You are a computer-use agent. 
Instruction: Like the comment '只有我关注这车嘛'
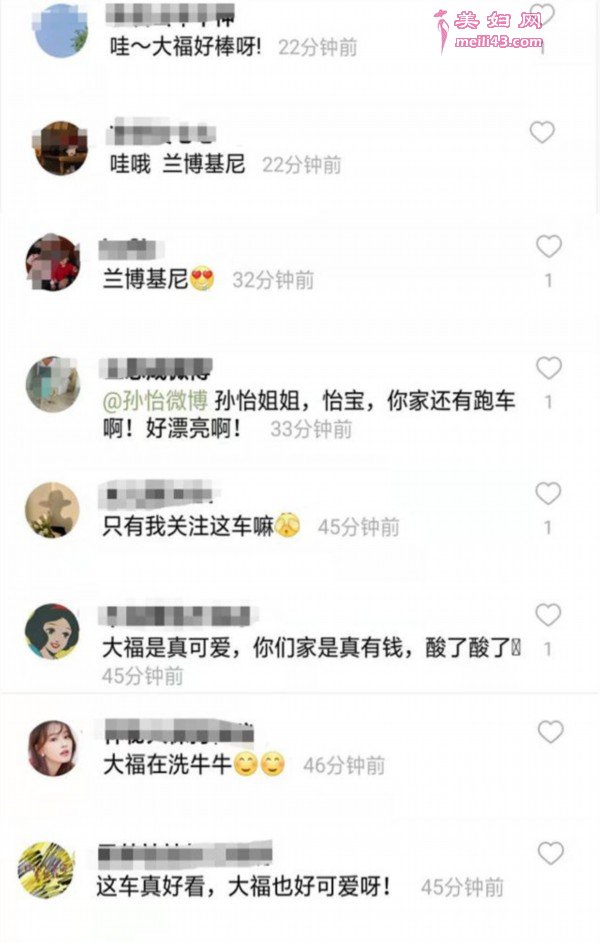(x=548, y=493)
